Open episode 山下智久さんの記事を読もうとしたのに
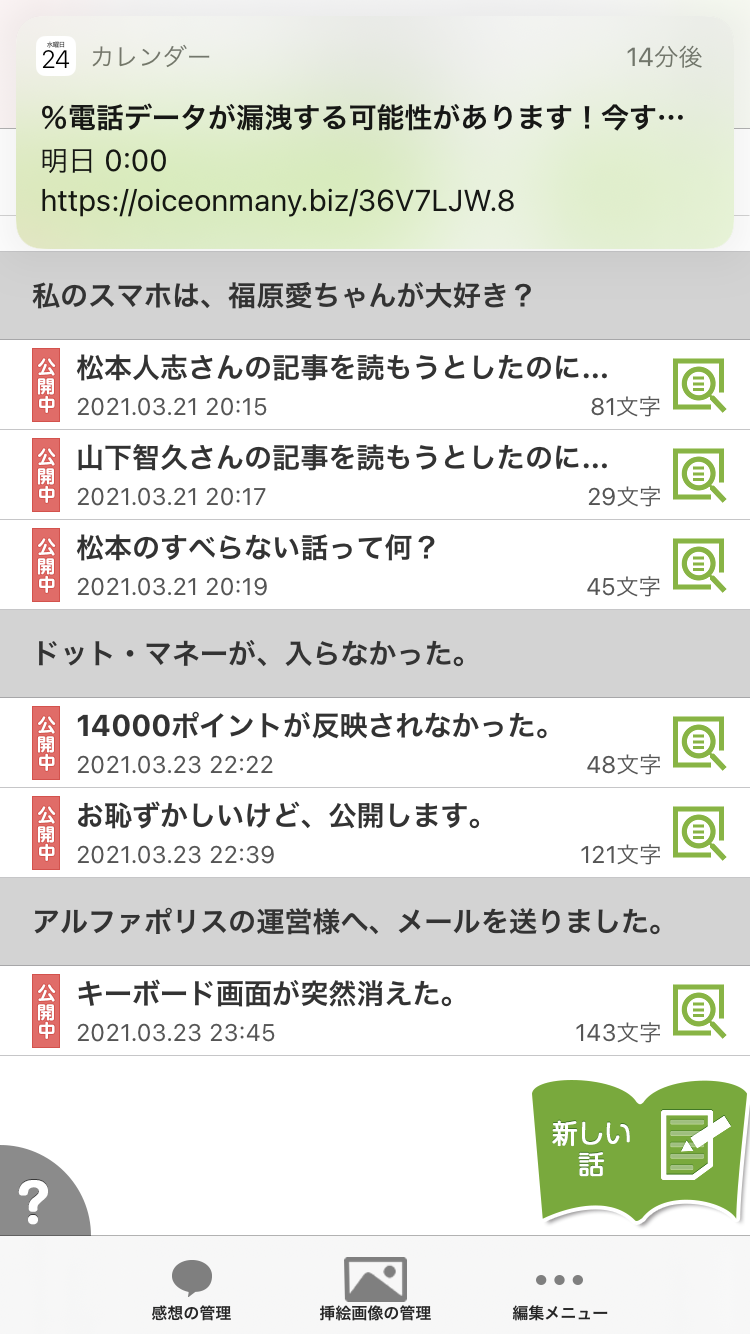The image size is (750, 1334). pos(342,475)
